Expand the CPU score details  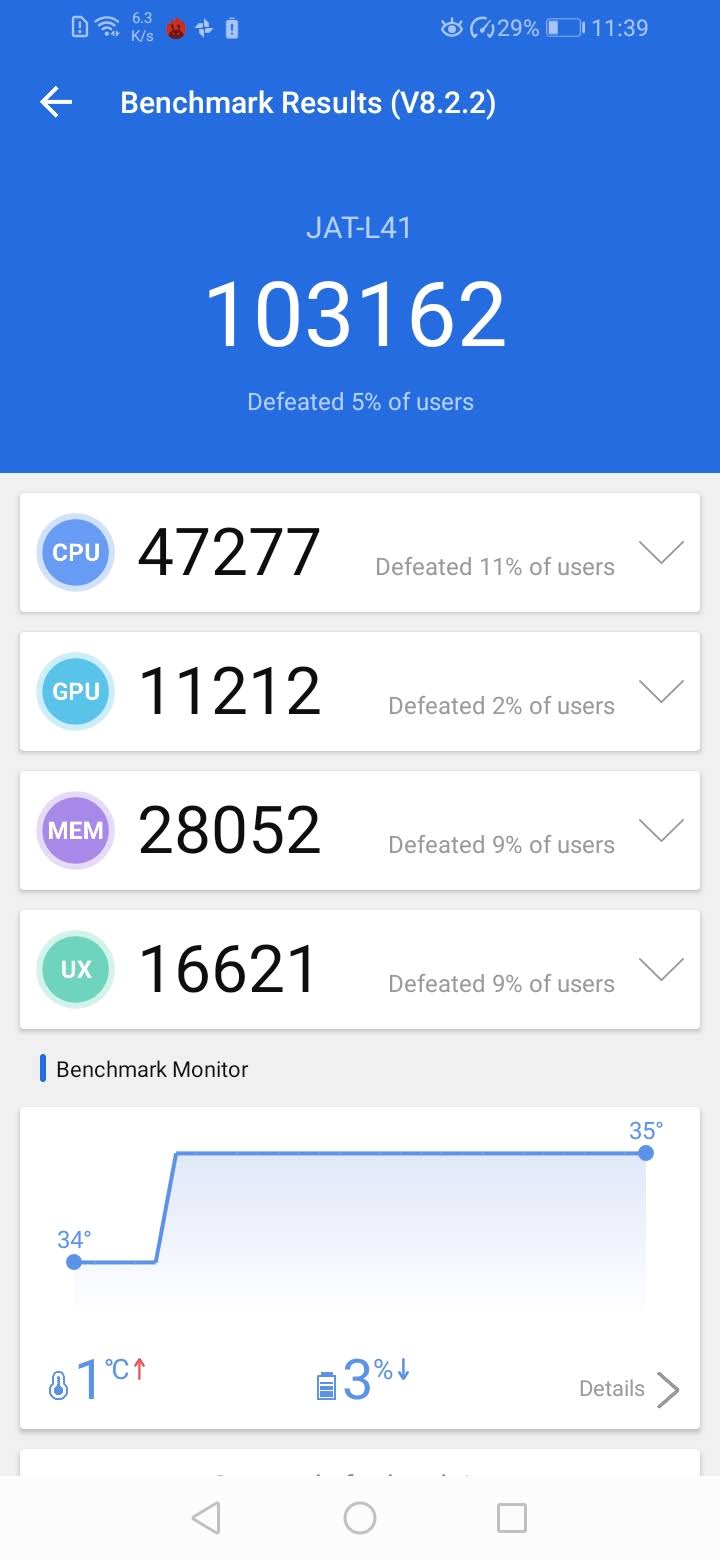(x=661, y=552)
